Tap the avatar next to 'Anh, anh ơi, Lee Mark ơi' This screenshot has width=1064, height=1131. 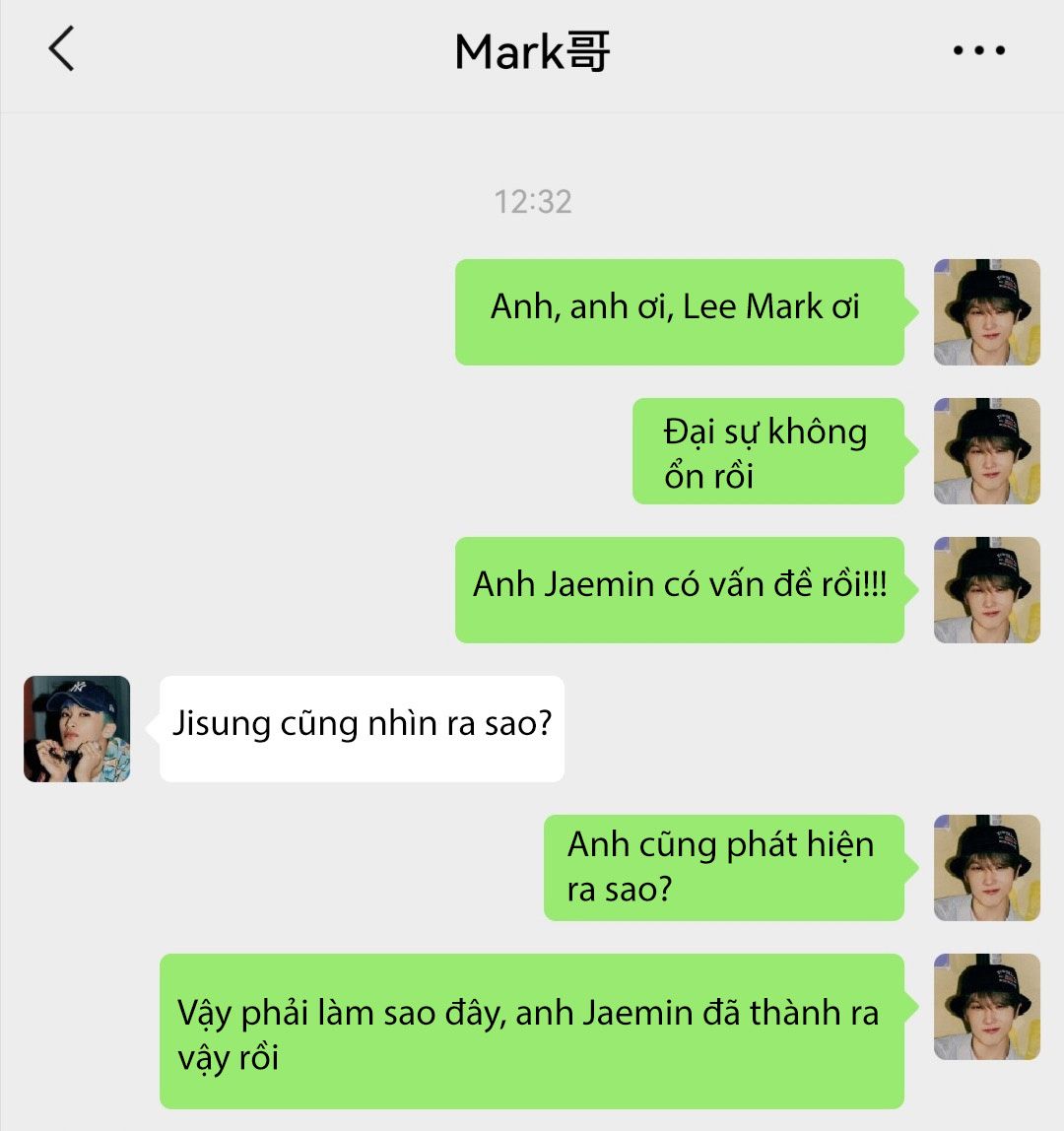click(987, 312)
